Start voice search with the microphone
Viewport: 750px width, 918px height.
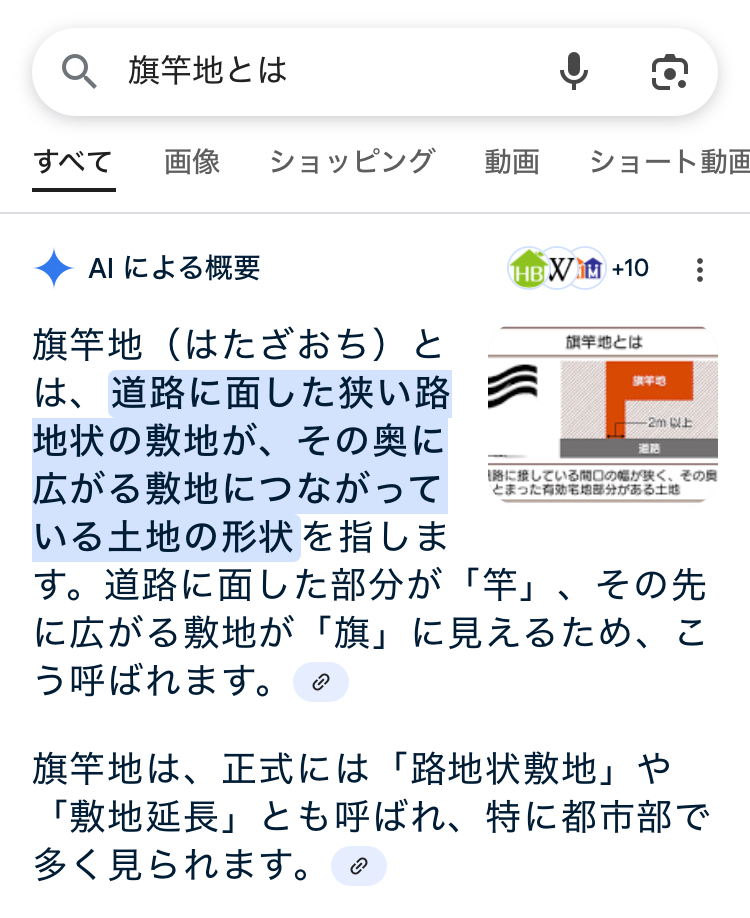574,71
